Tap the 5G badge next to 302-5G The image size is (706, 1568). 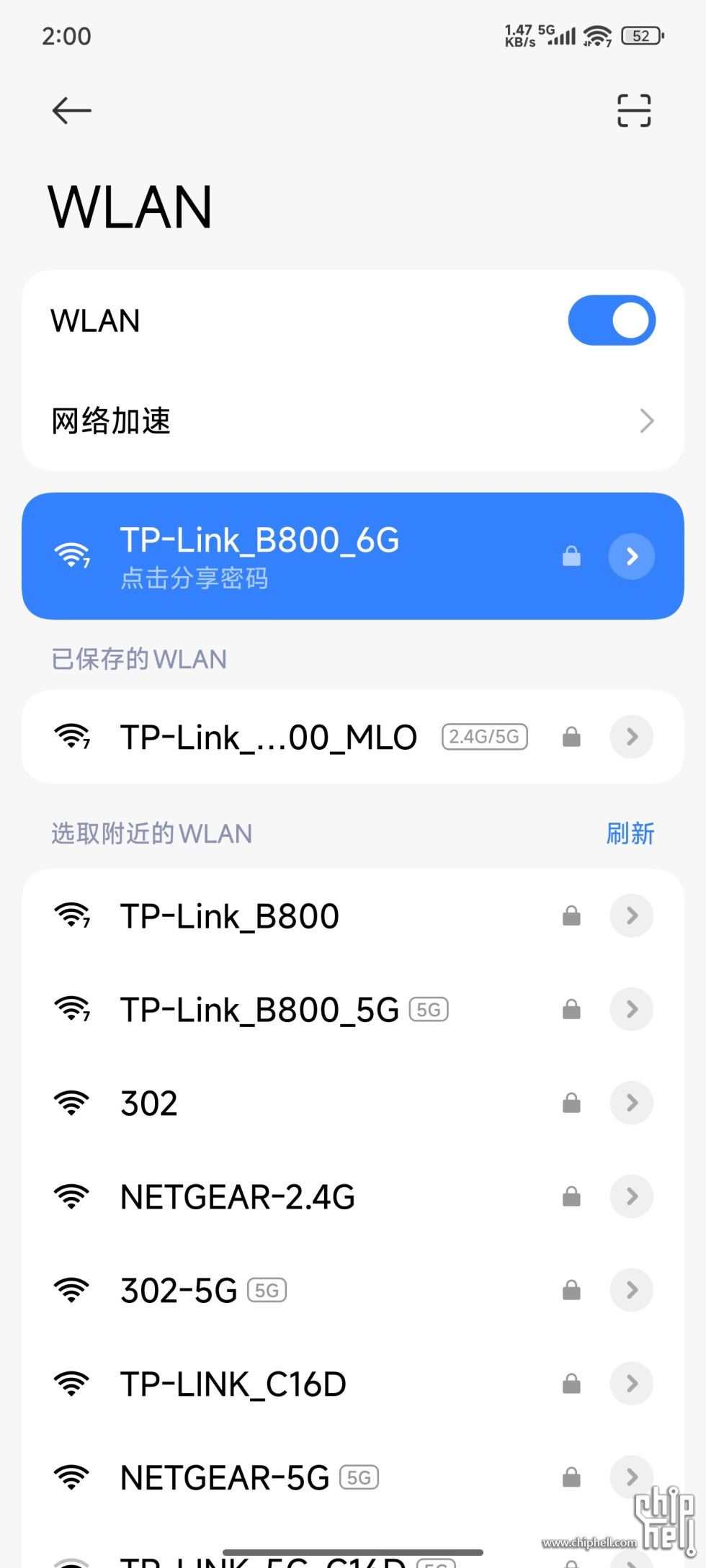click(x=266, y=1290)
